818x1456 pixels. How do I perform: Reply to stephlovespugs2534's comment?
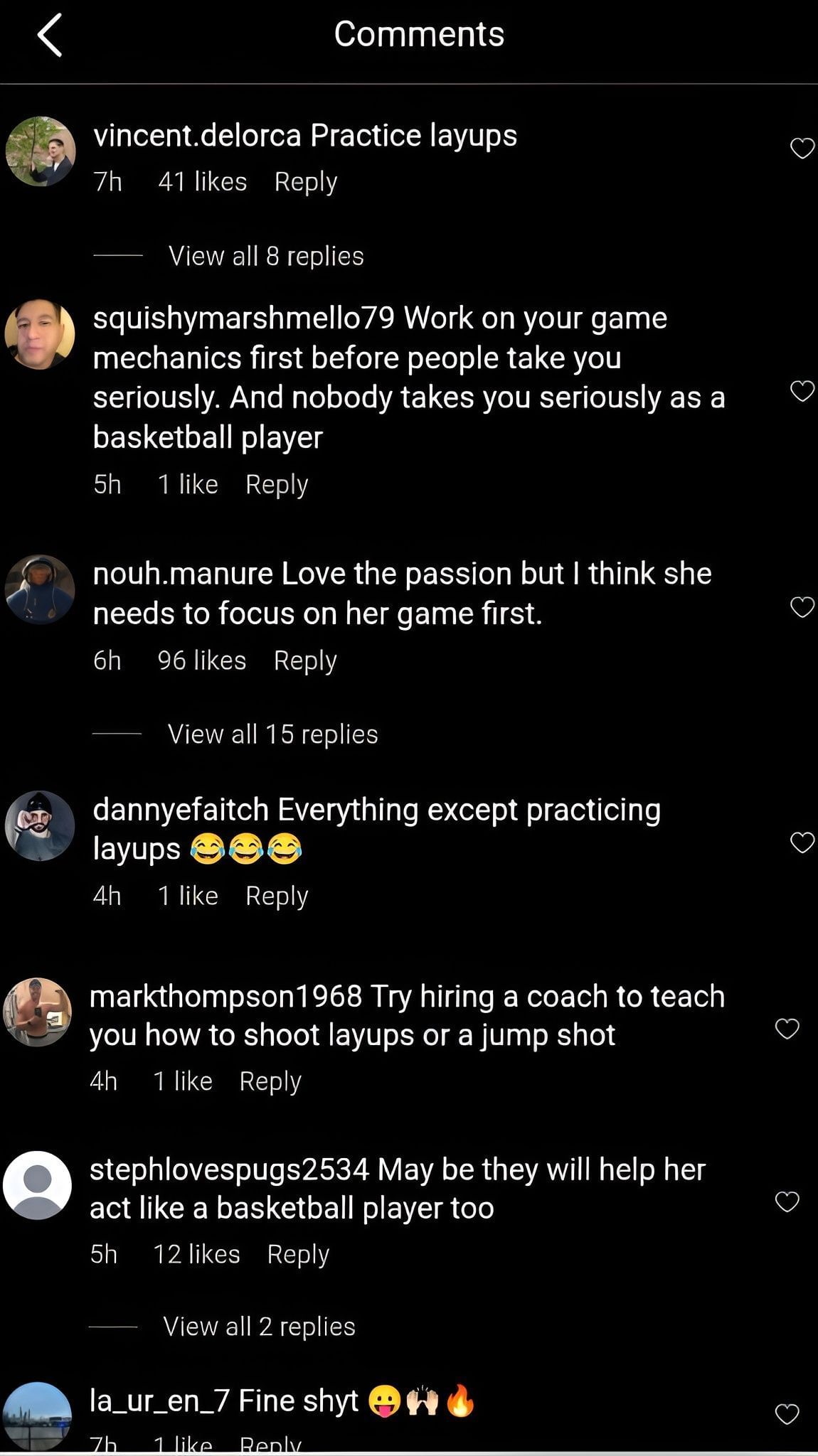click(x=297, y=1254)
